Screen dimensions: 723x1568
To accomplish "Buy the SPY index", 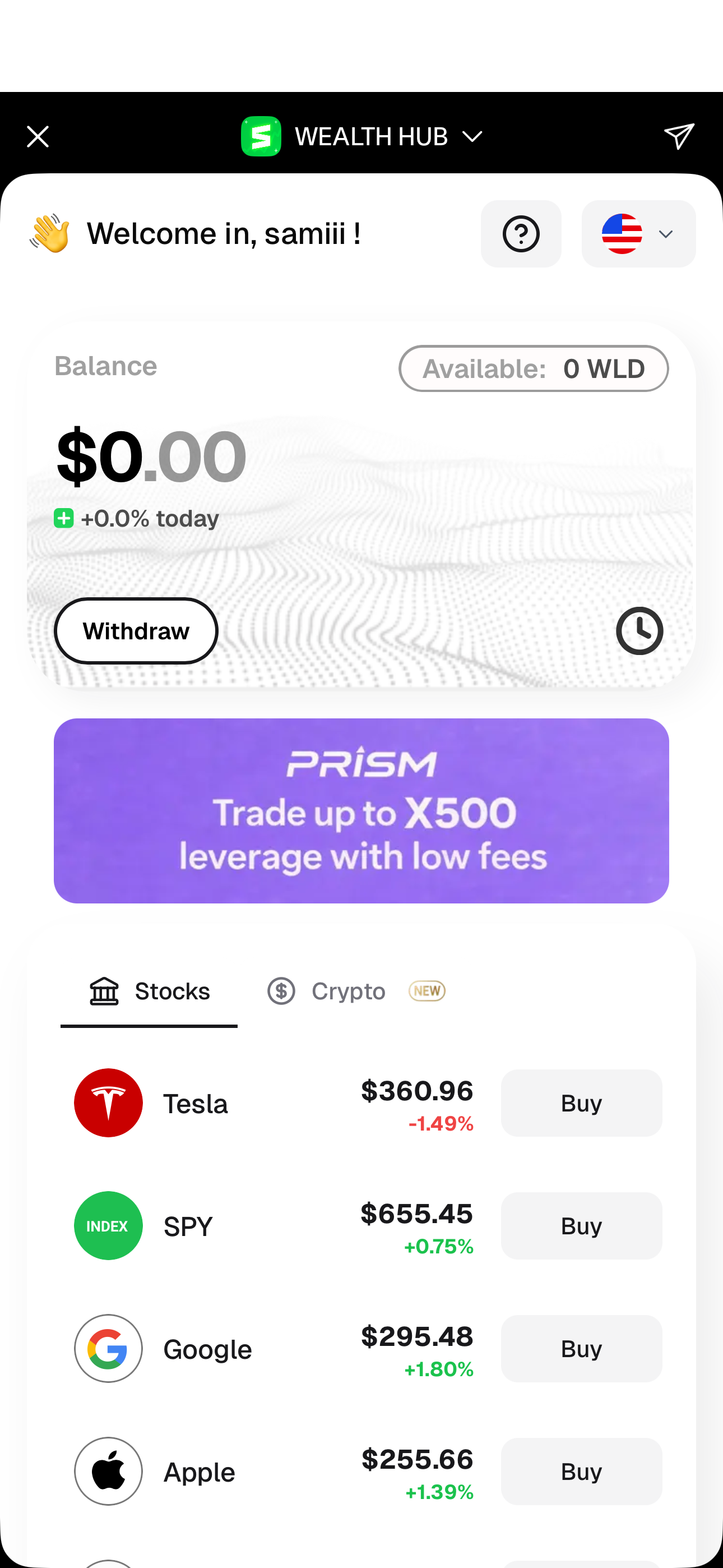I will 581,1226.
